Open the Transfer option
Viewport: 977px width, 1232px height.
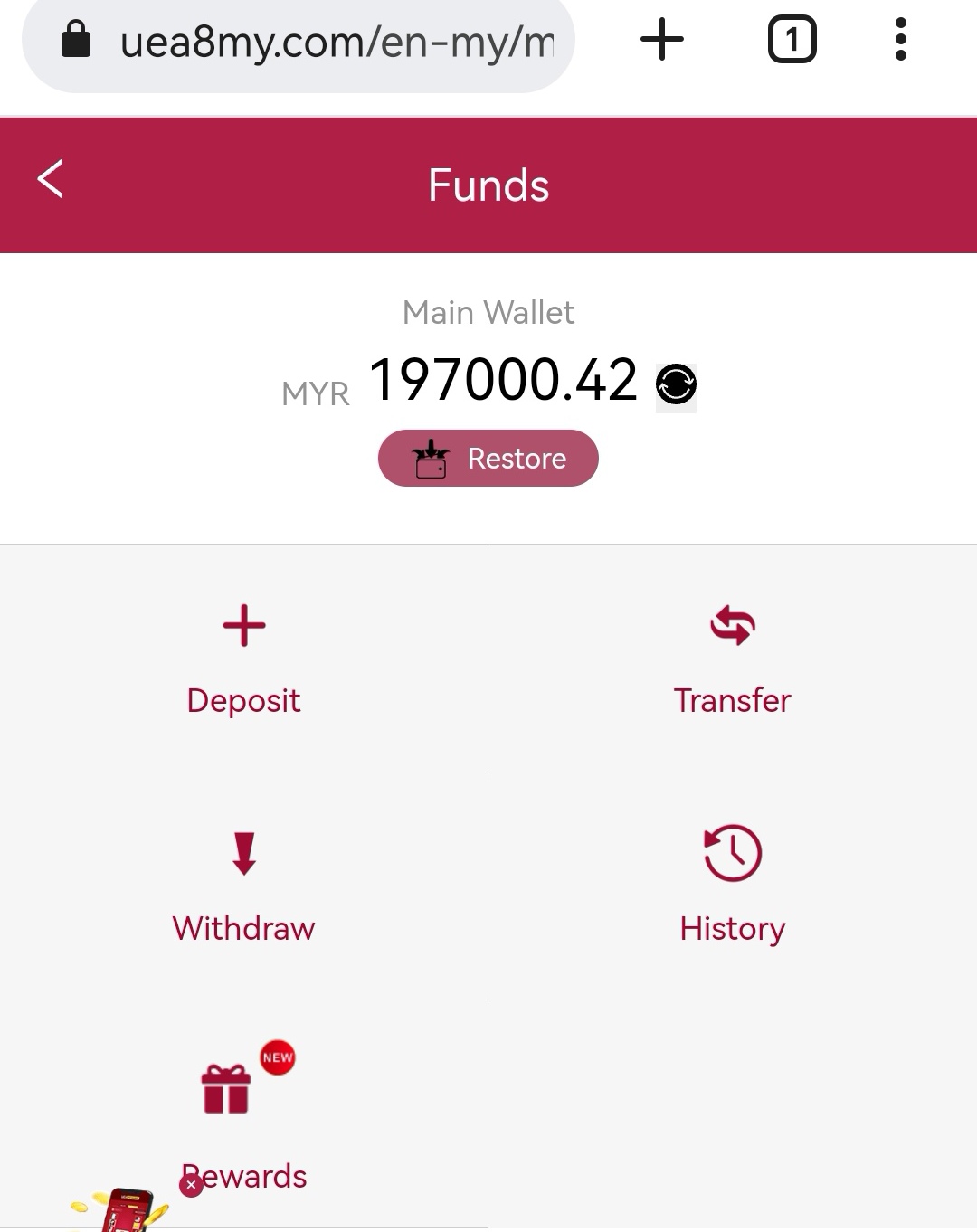point(732,659)
